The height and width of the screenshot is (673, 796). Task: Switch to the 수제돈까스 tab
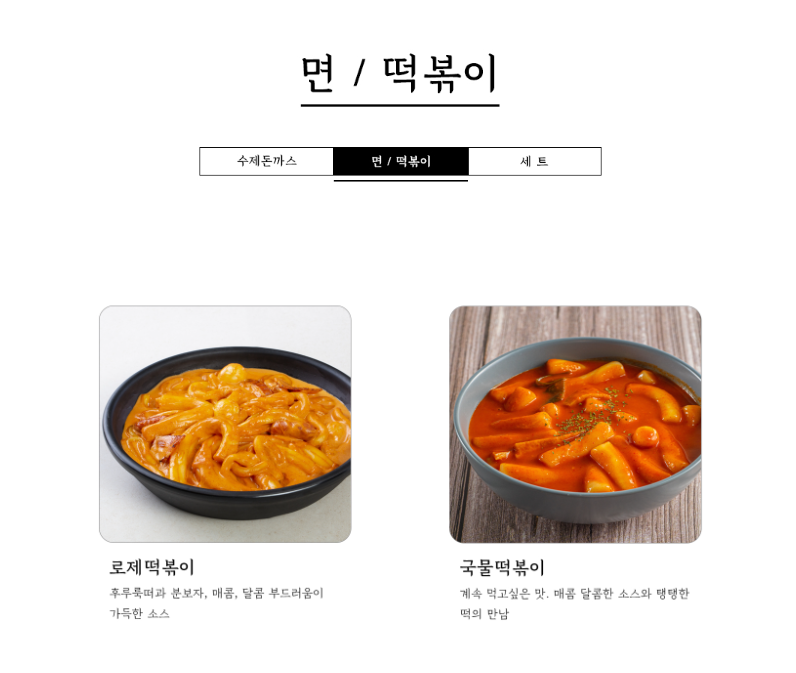[266, 161]
